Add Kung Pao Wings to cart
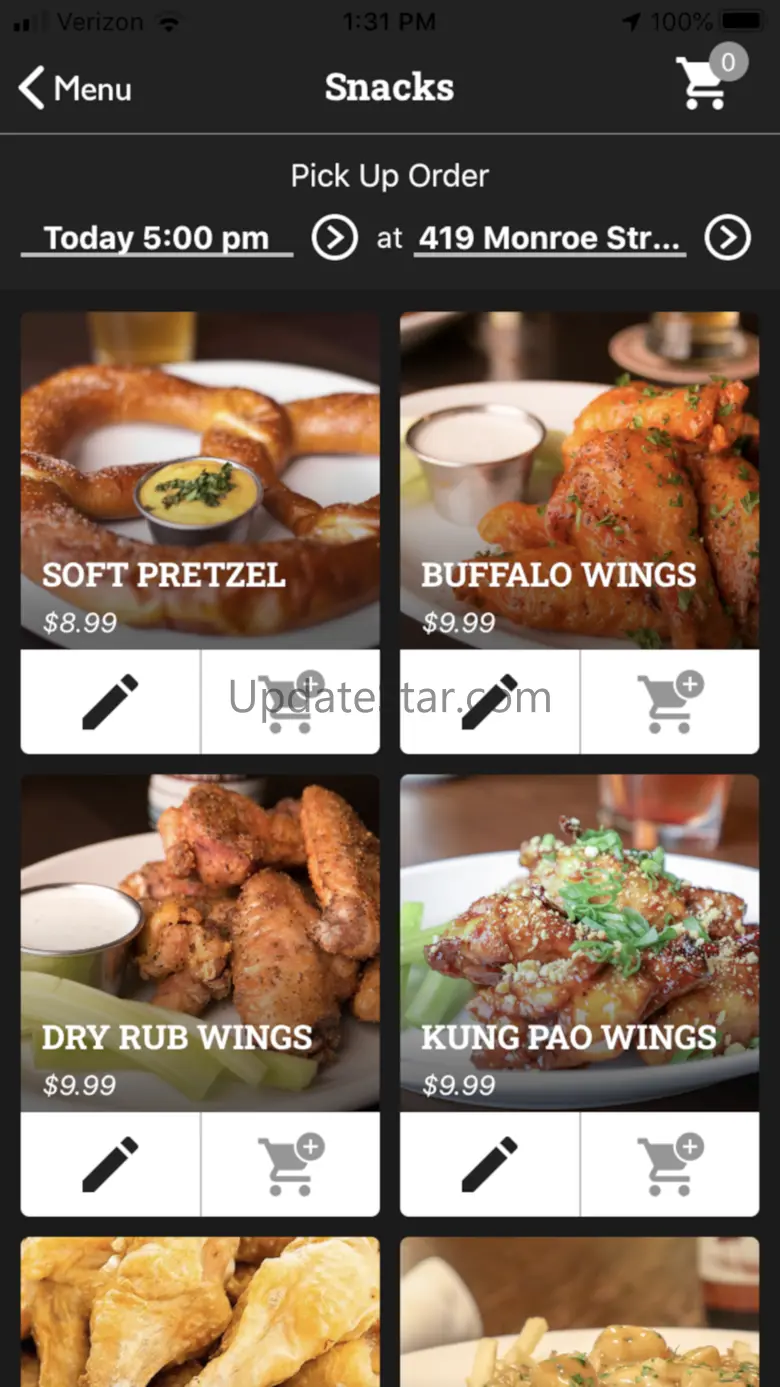The height and width of the screenshot is (1387, 780). (x=669, y=1164)
